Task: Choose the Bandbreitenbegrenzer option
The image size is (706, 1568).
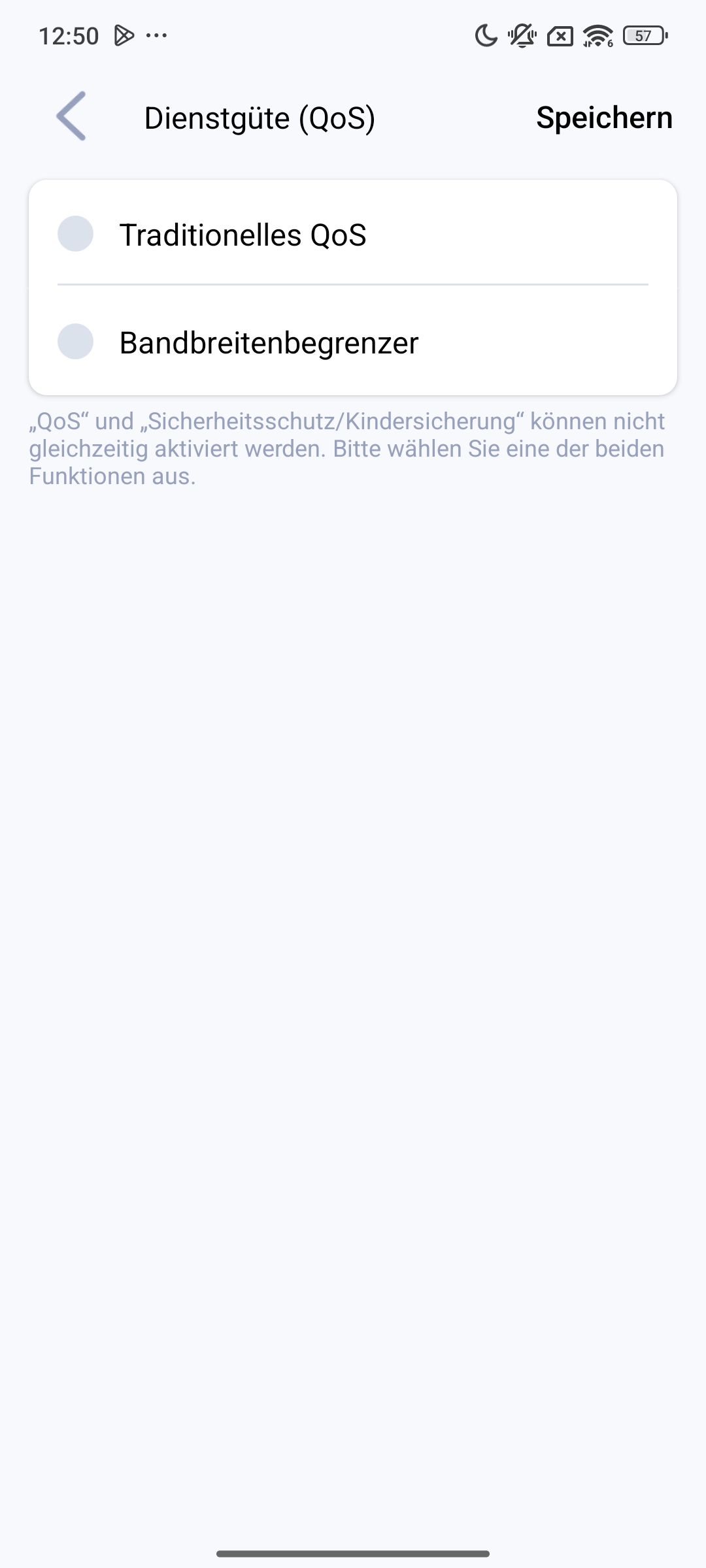Action: point(76,342)
